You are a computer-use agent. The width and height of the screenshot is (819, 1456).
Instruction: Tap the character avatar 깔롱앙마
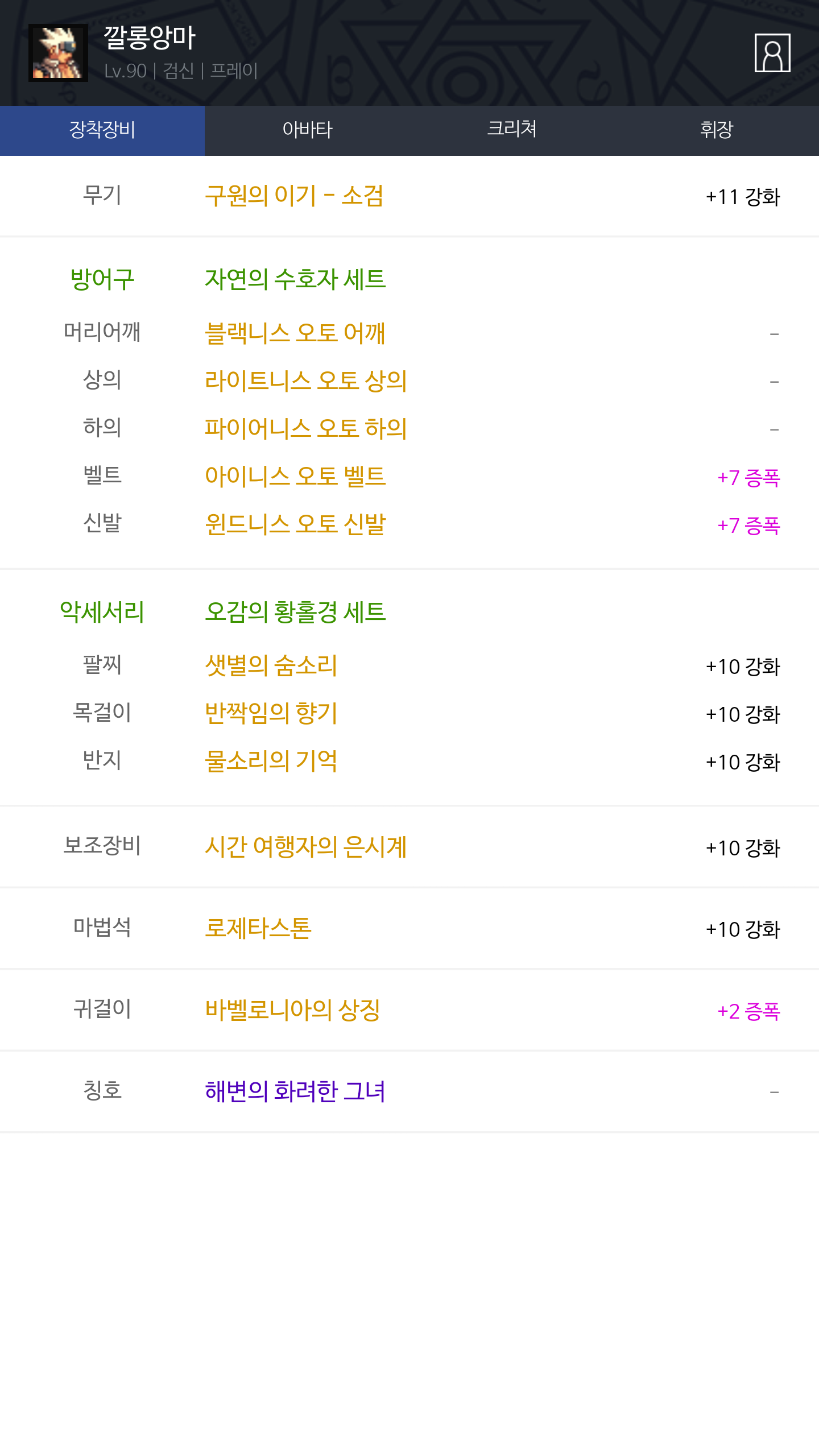(x=58, y=53)
